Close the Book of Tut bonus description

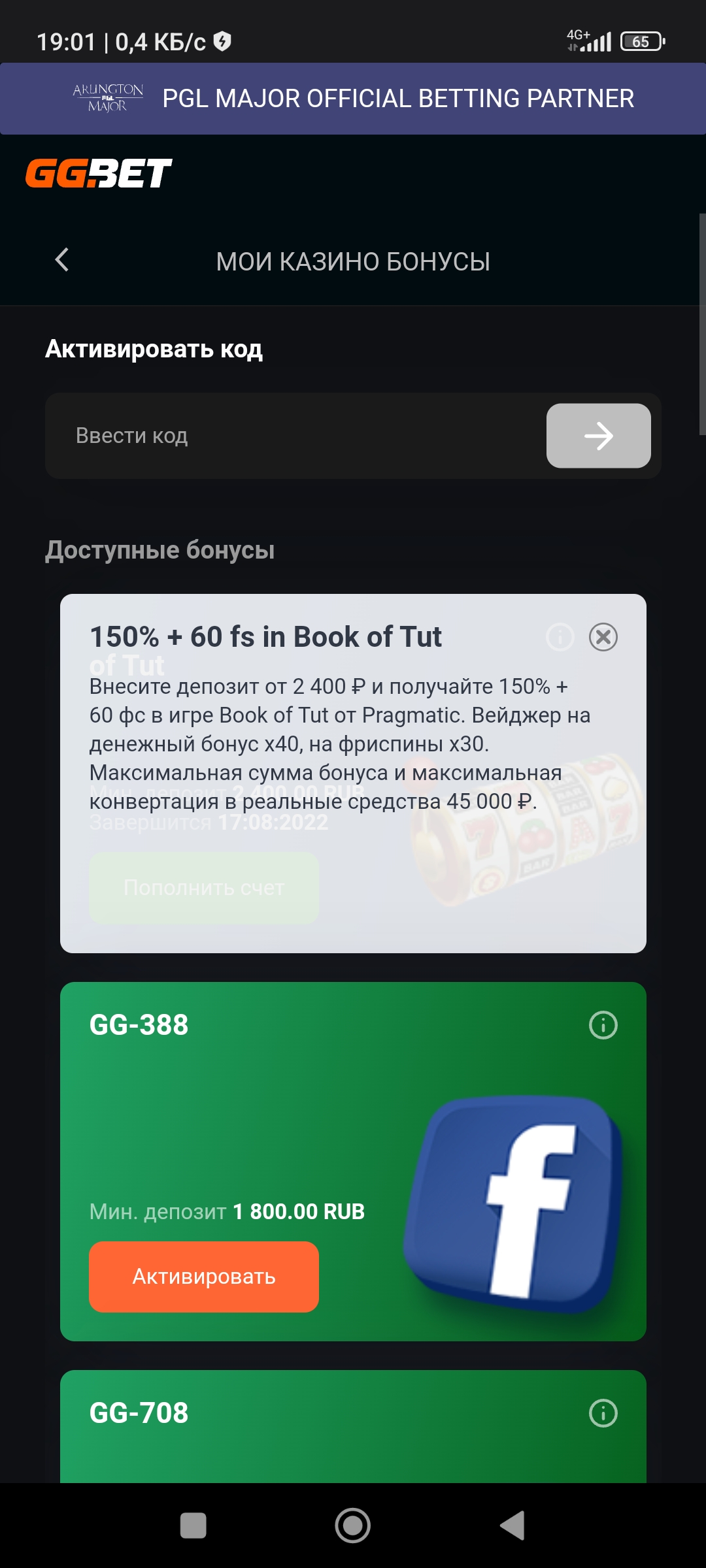[603, 637]
